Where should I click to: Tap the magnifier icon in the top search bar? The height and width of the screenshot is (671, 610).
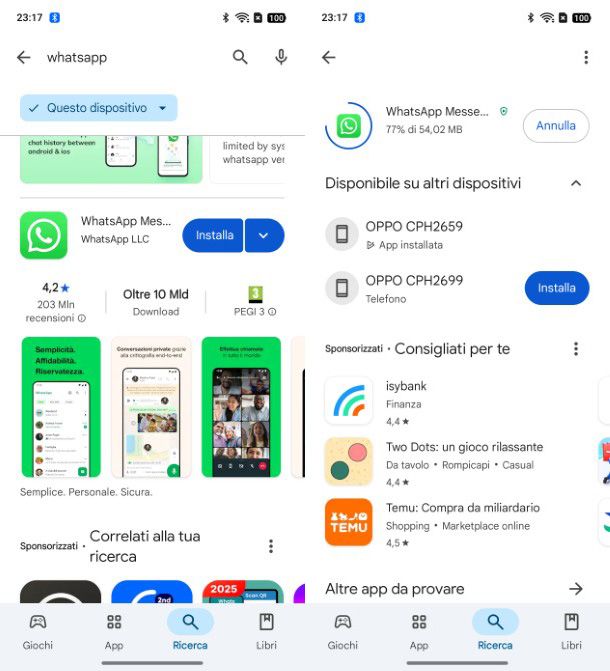point(240,58)
